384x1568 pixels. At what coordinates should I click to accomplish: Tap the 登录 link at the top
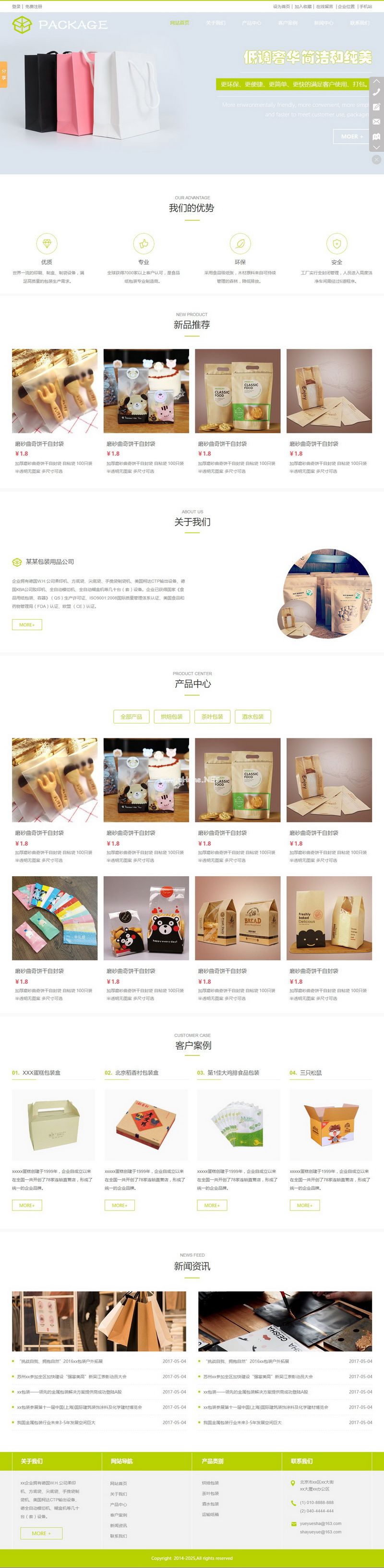click(x=16, y=7)
